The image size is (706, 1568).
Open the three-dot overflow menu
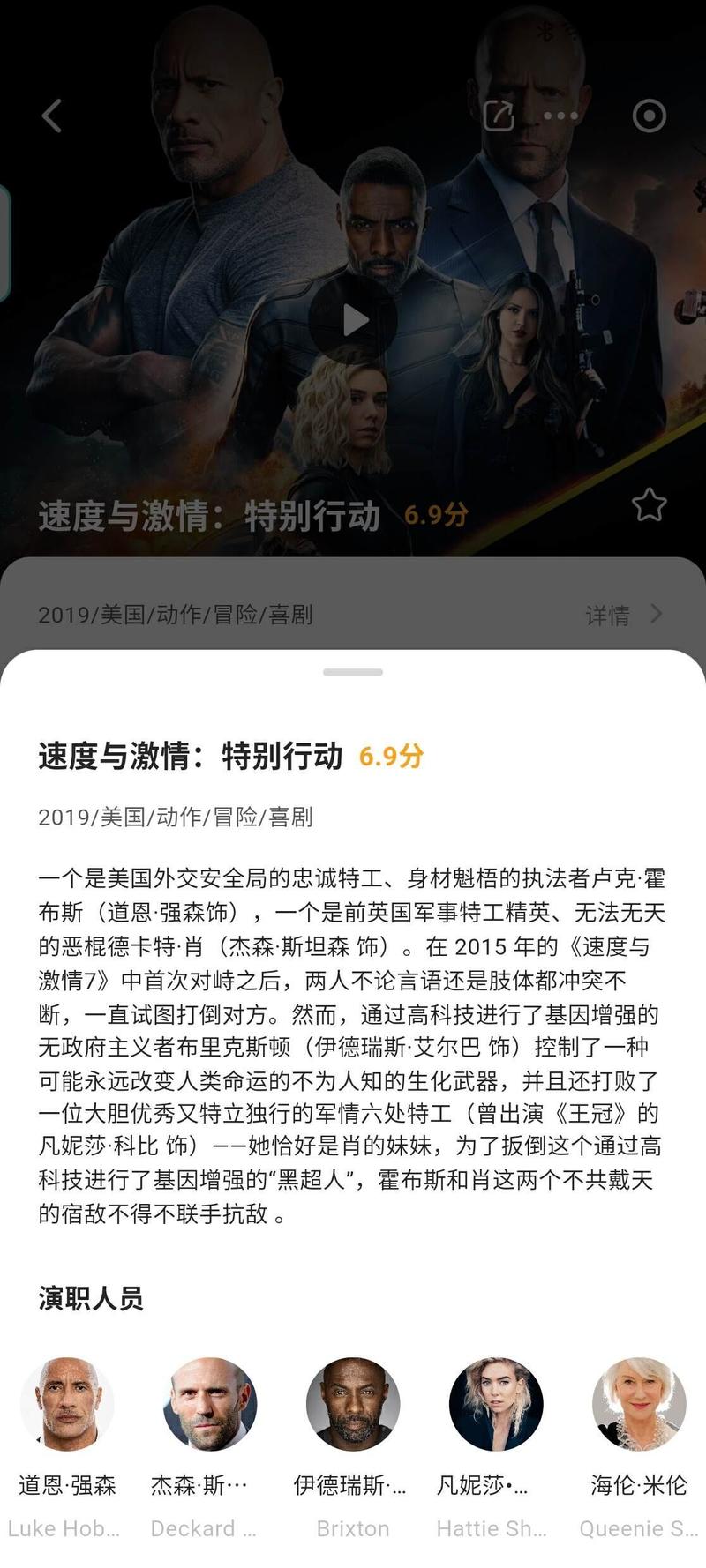(x=561, y=116)
